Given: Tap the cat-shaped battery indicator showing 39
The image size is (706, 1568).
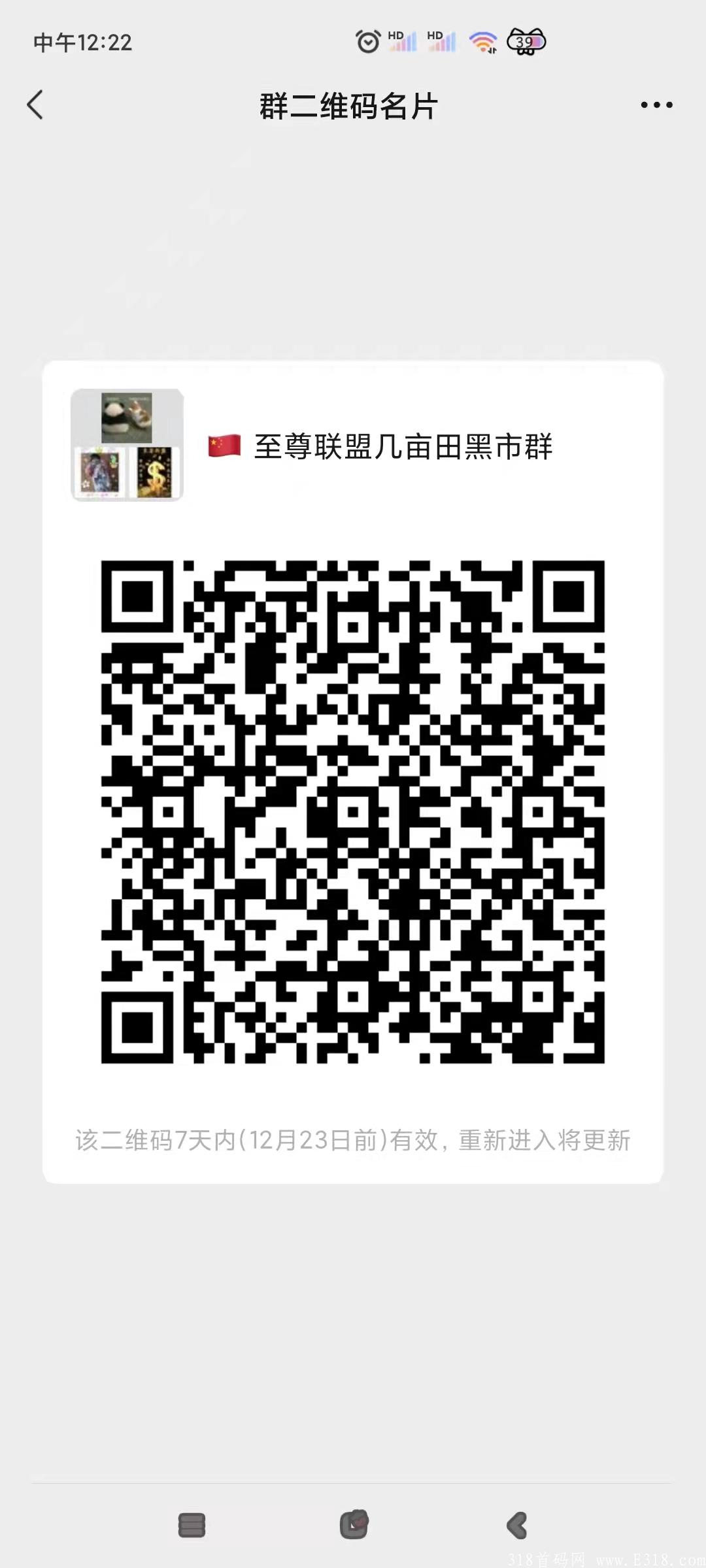Looking at the screenshot, I should coord(525,41).
